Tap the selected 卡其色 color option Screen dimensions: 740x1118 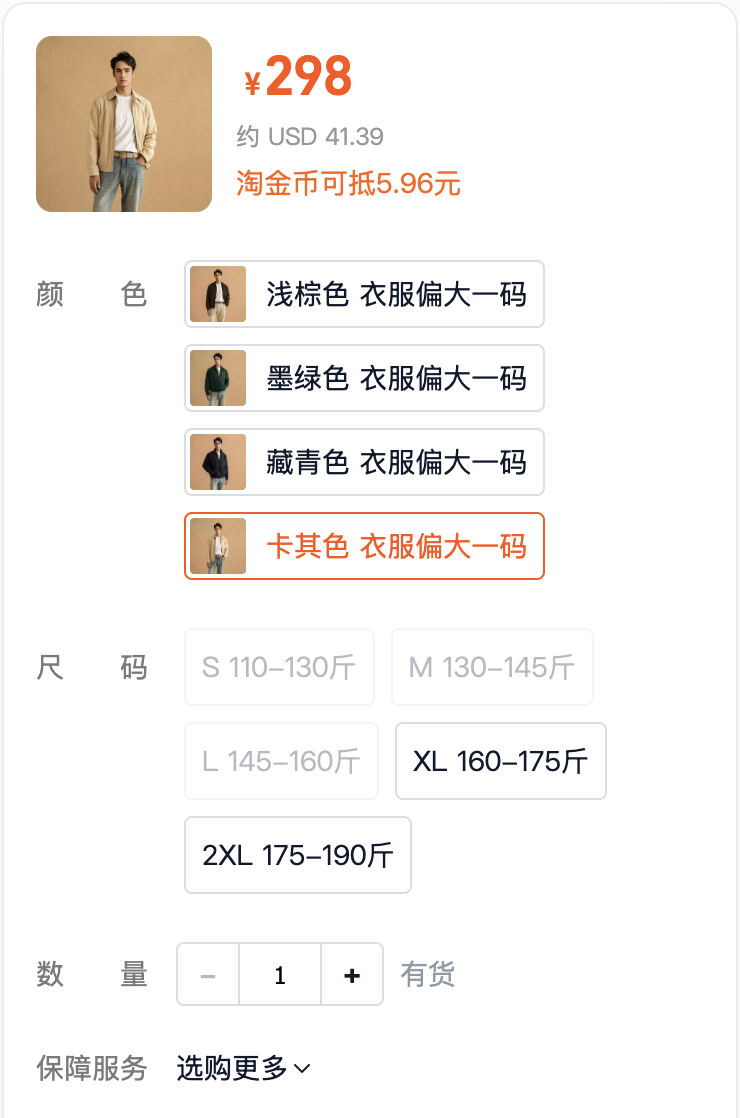click(364, 546)
